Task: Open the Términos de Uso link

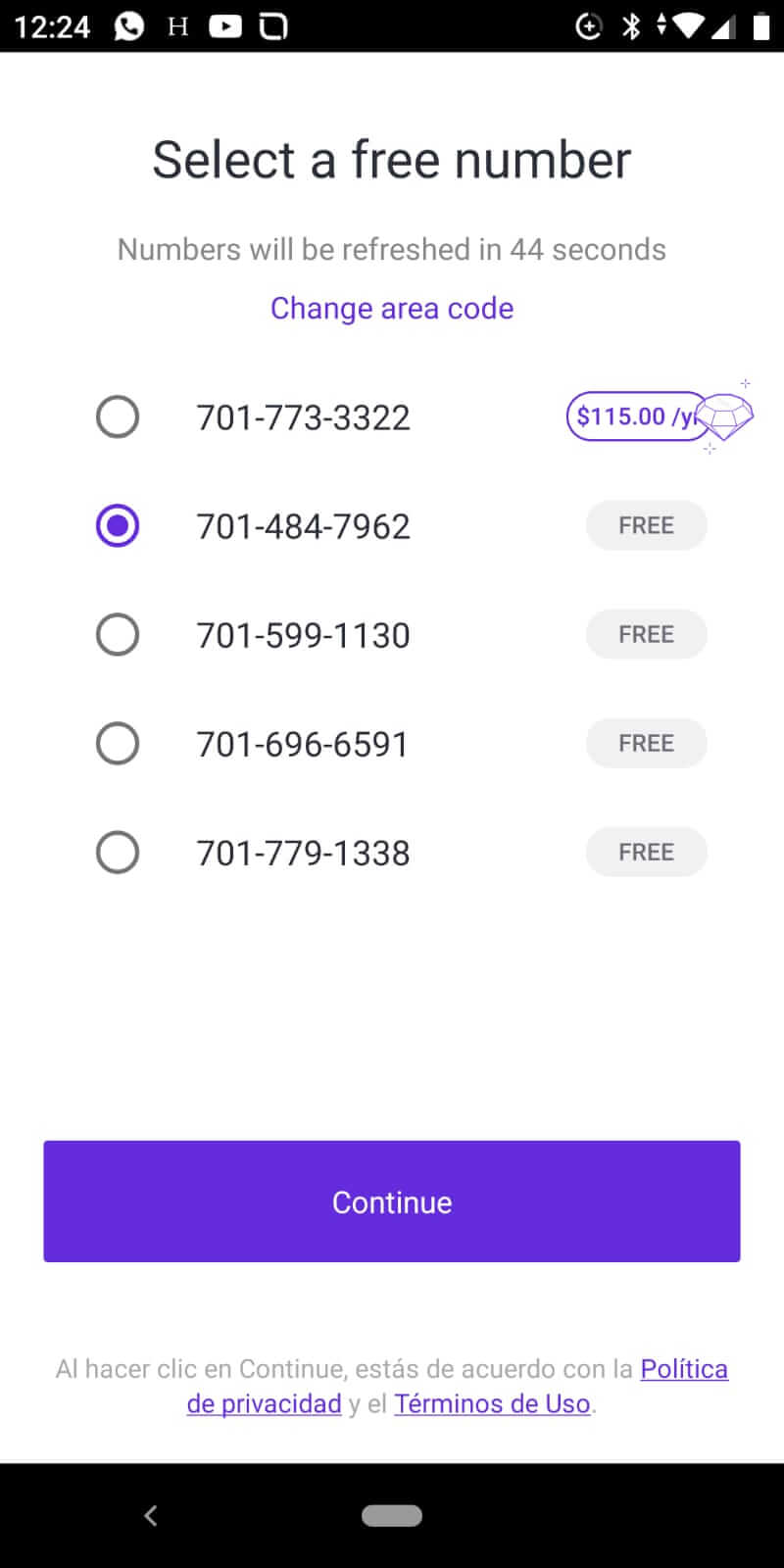Action: pyautogui.click(x=492, y=1404)
